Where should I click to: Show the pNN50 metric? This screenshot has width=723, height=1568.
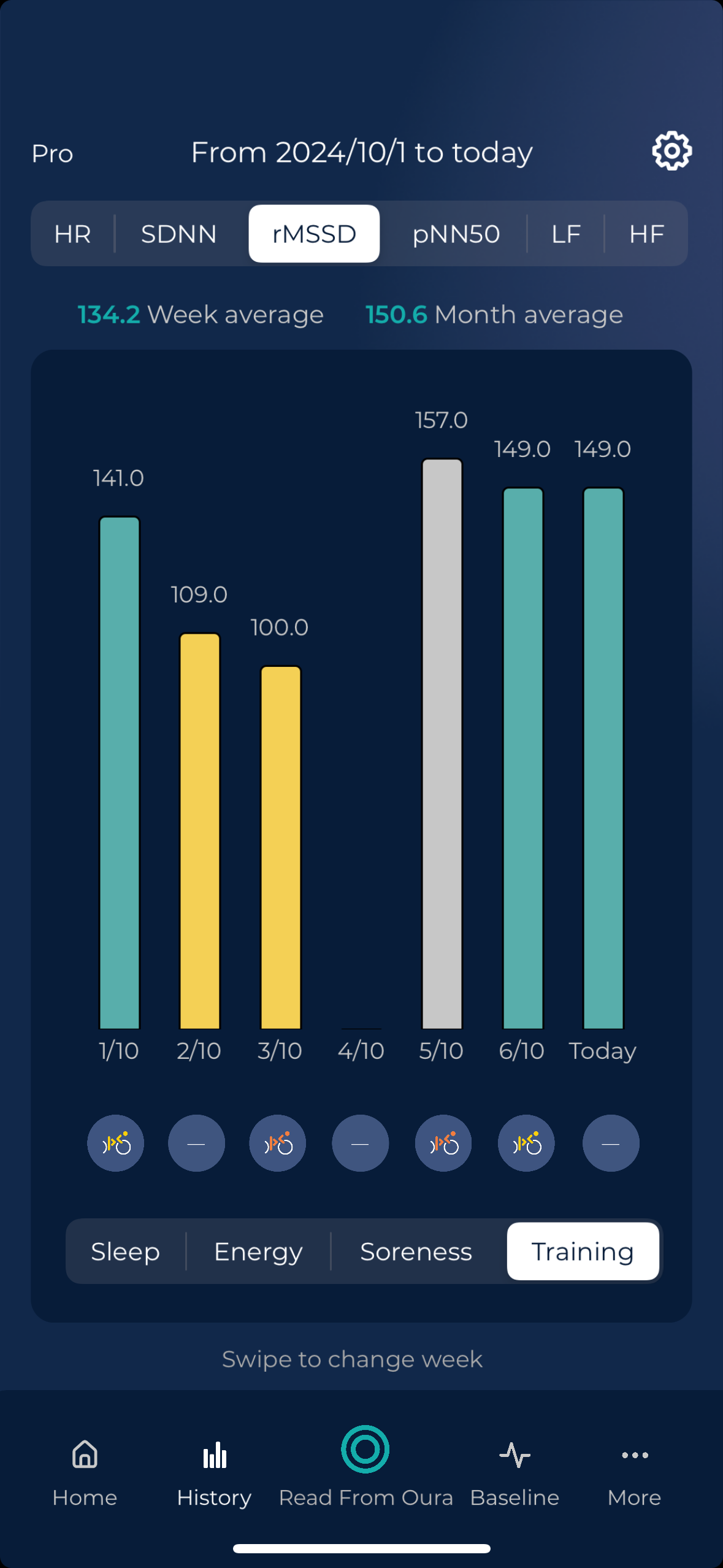[x=456, y=234]
